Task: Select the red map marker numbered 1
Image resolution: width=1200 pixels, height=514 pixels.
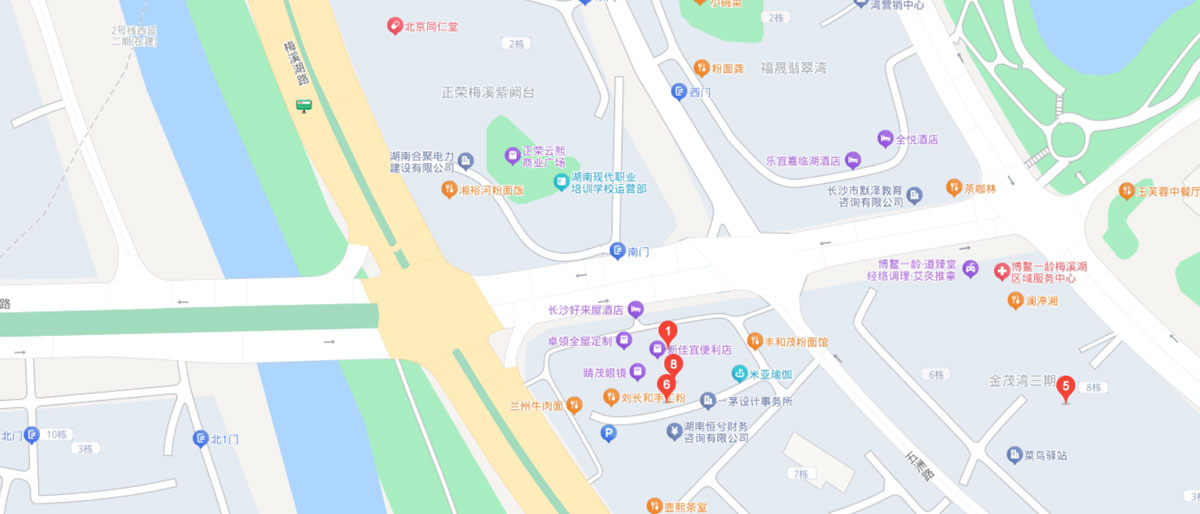Action: coord(667,331)
